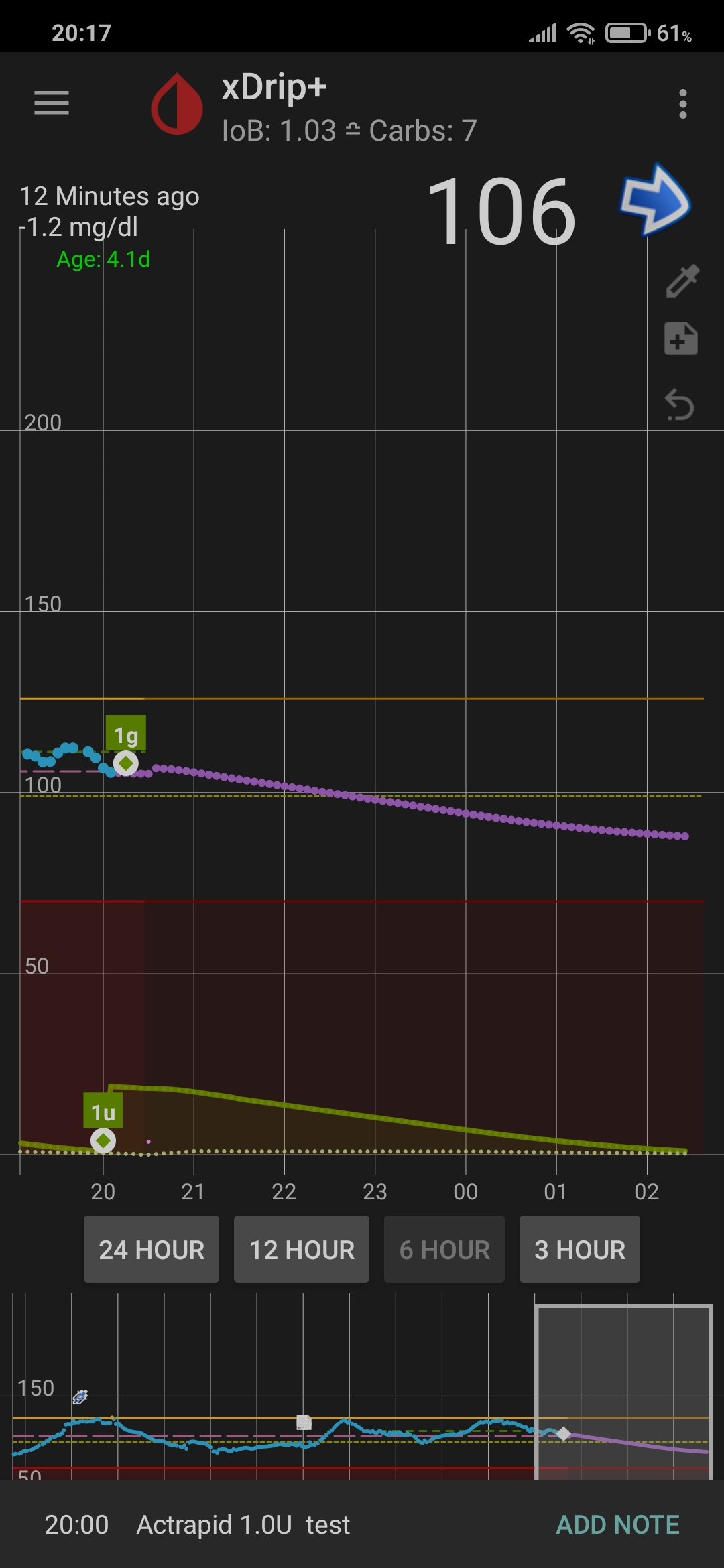Tap the syringe treatment icon
Viewport: 724px width, 1568px height.
coord(682,281)
